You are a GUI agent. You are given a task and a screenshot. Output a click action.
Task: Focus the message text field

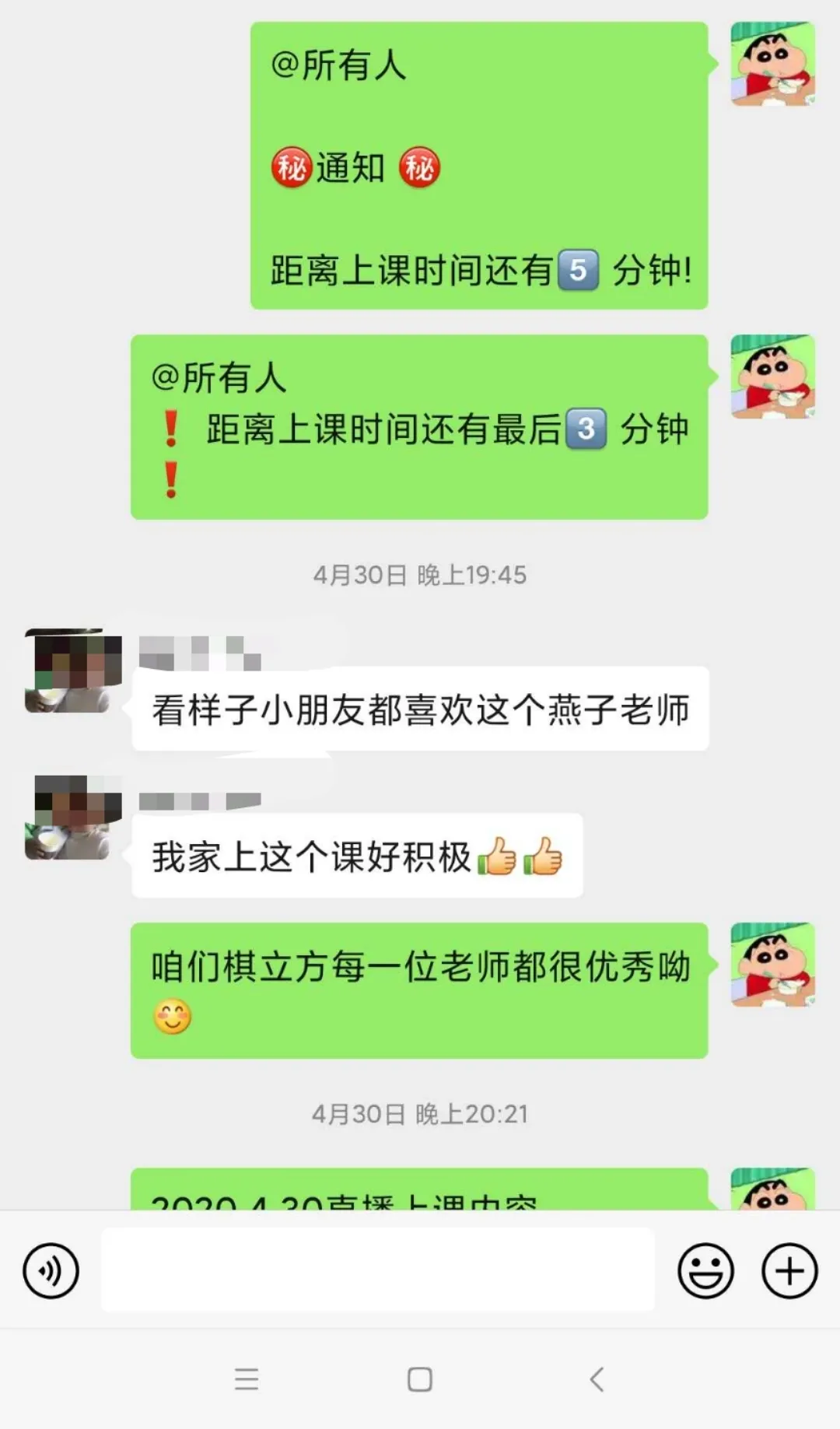tap(377, 1270)
